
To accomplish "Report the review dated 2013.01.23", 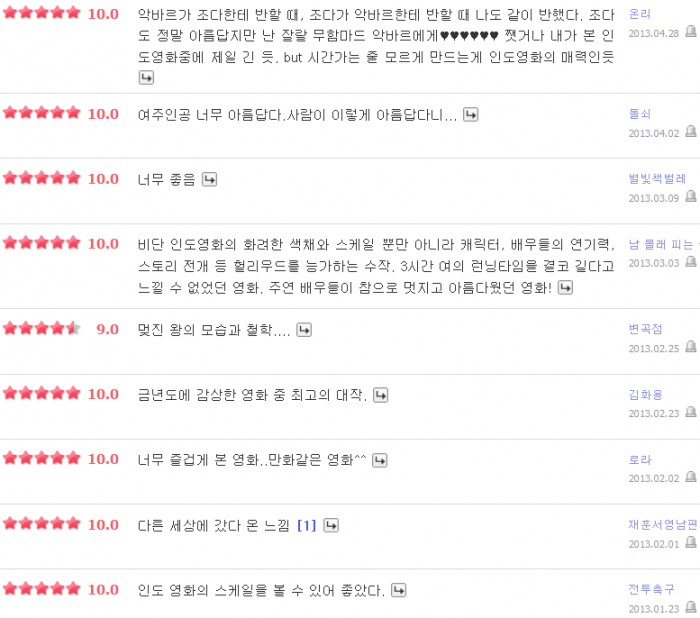I will pos(690,608).
